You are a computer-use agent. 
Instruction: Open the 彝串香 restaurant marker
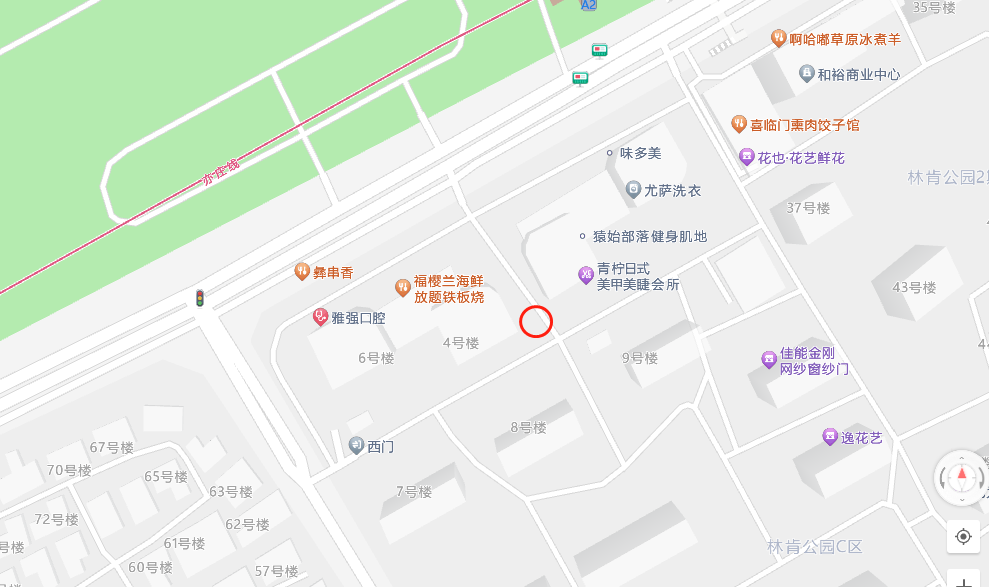(x=302, y=271)
